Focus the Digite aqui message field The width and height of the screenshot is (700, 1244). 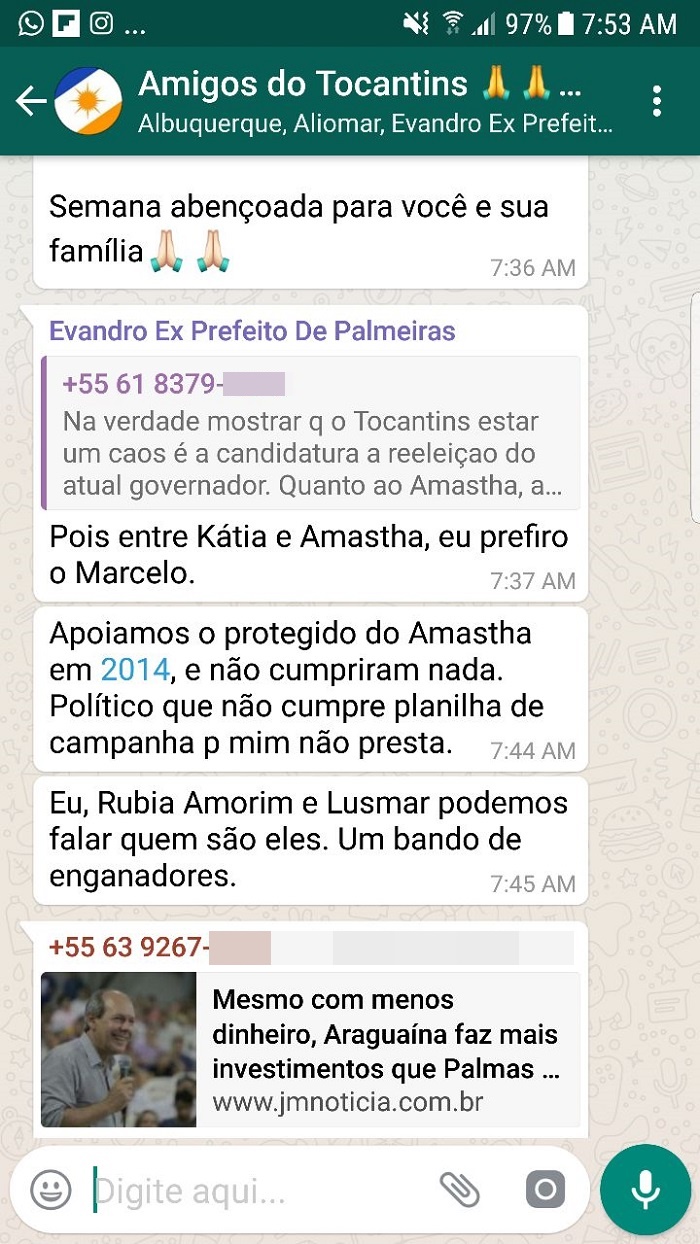(260, 1191)
